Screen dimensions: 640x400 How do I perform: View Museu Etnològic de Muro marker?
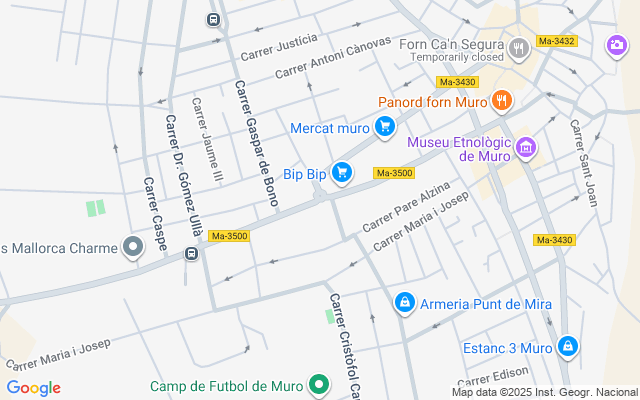526,148
